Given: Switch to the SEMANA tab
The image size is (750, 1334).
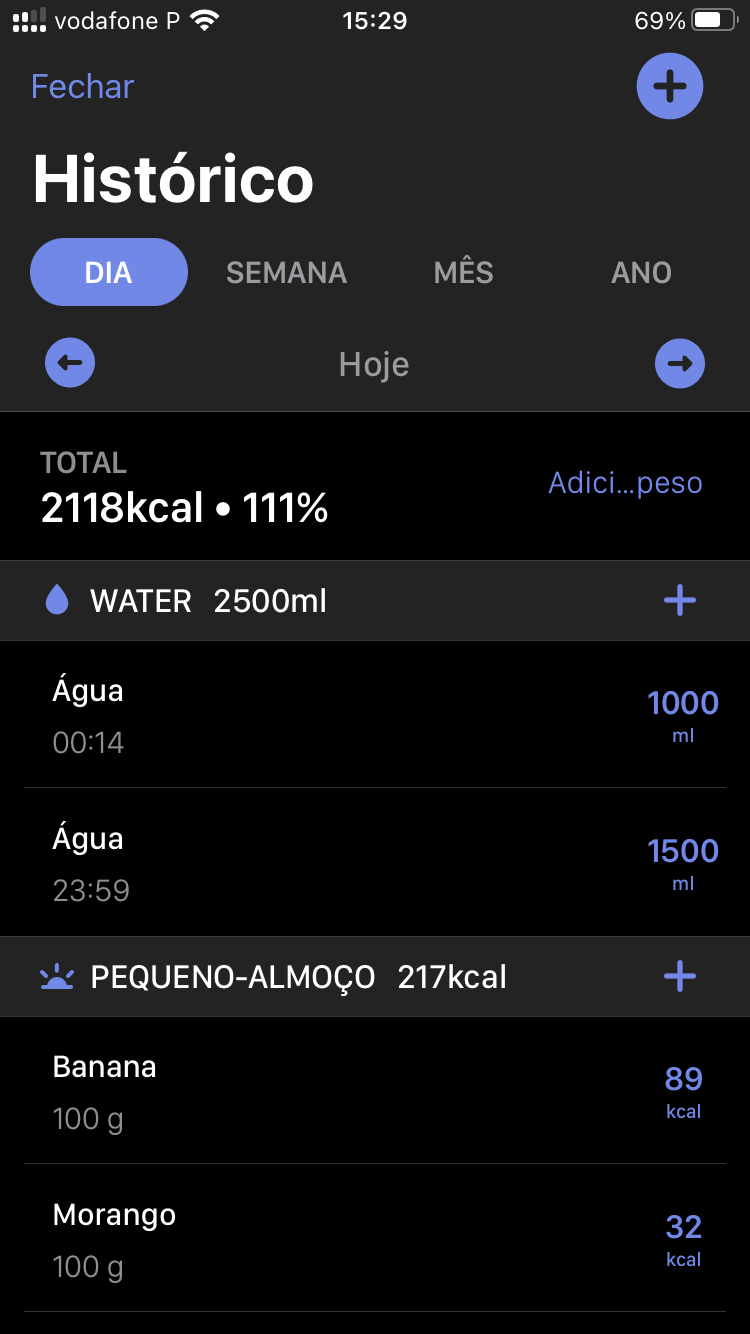Looking at the screenshot, I should [x=286, y=272].
